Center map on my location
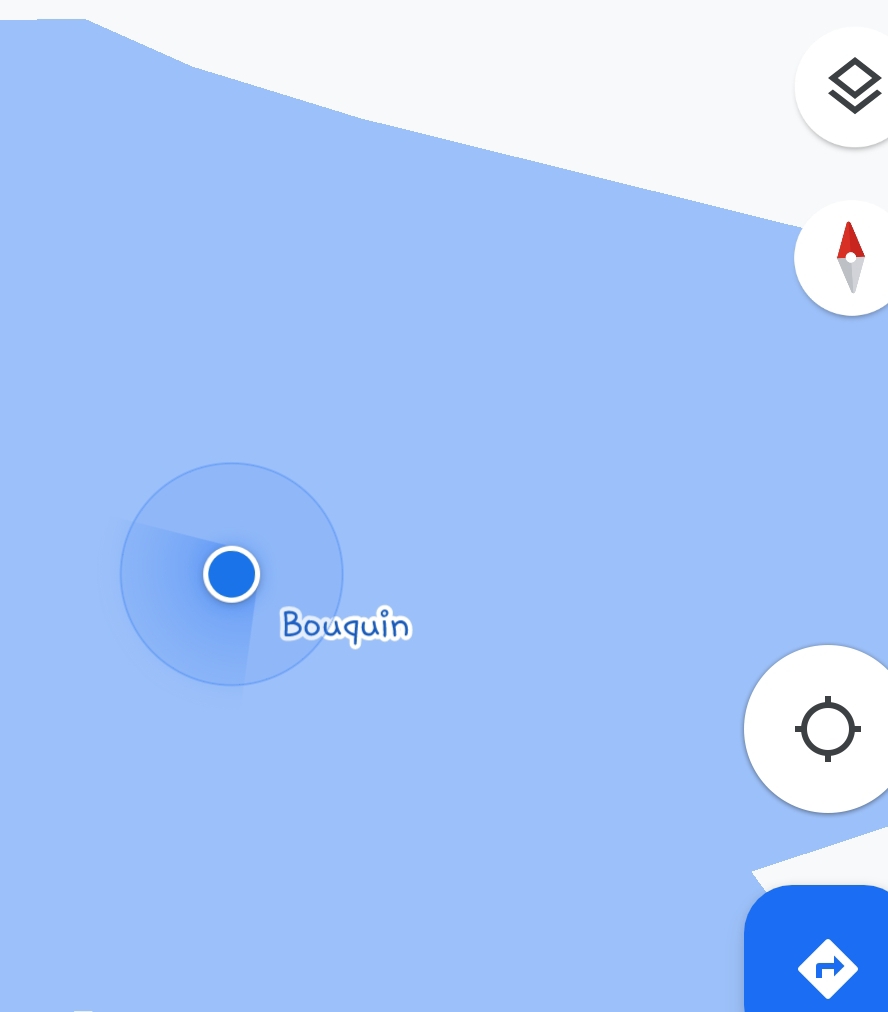 [827, 729]
